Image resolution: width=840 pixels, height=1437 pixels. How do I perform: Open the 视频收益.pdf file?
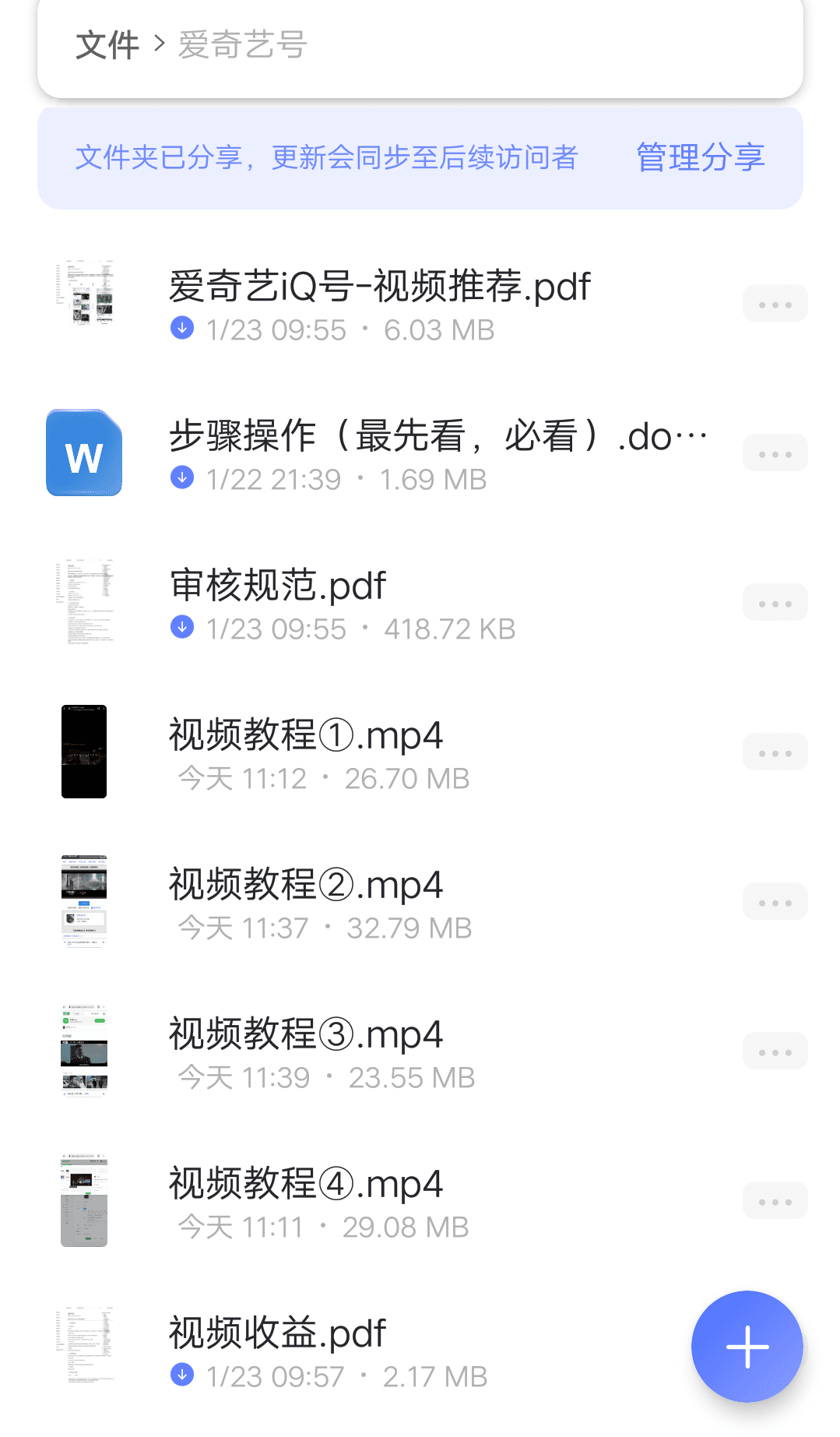(x=277, y=1332)
